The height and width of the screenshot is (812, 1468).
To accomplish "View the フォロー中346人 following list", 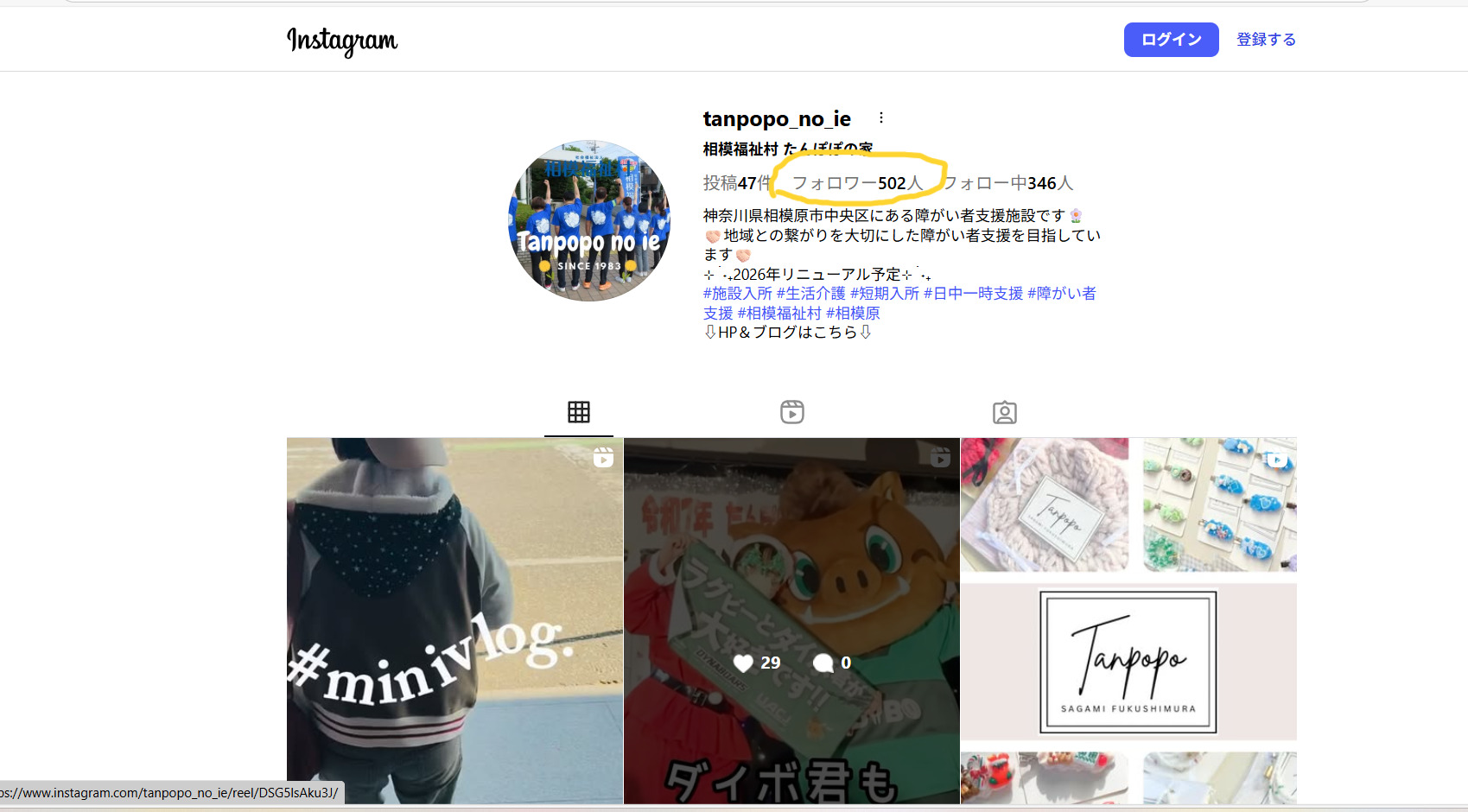I will pyautogui.click(x=1007, y=183).
